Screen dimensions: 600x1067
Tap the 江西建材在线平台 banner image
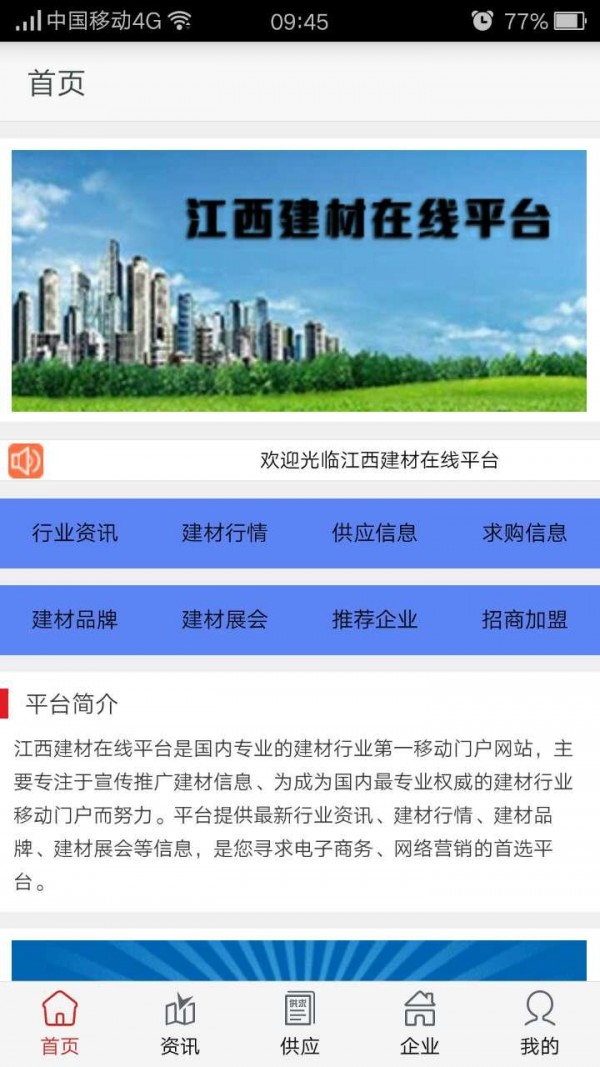coord(299,281)
